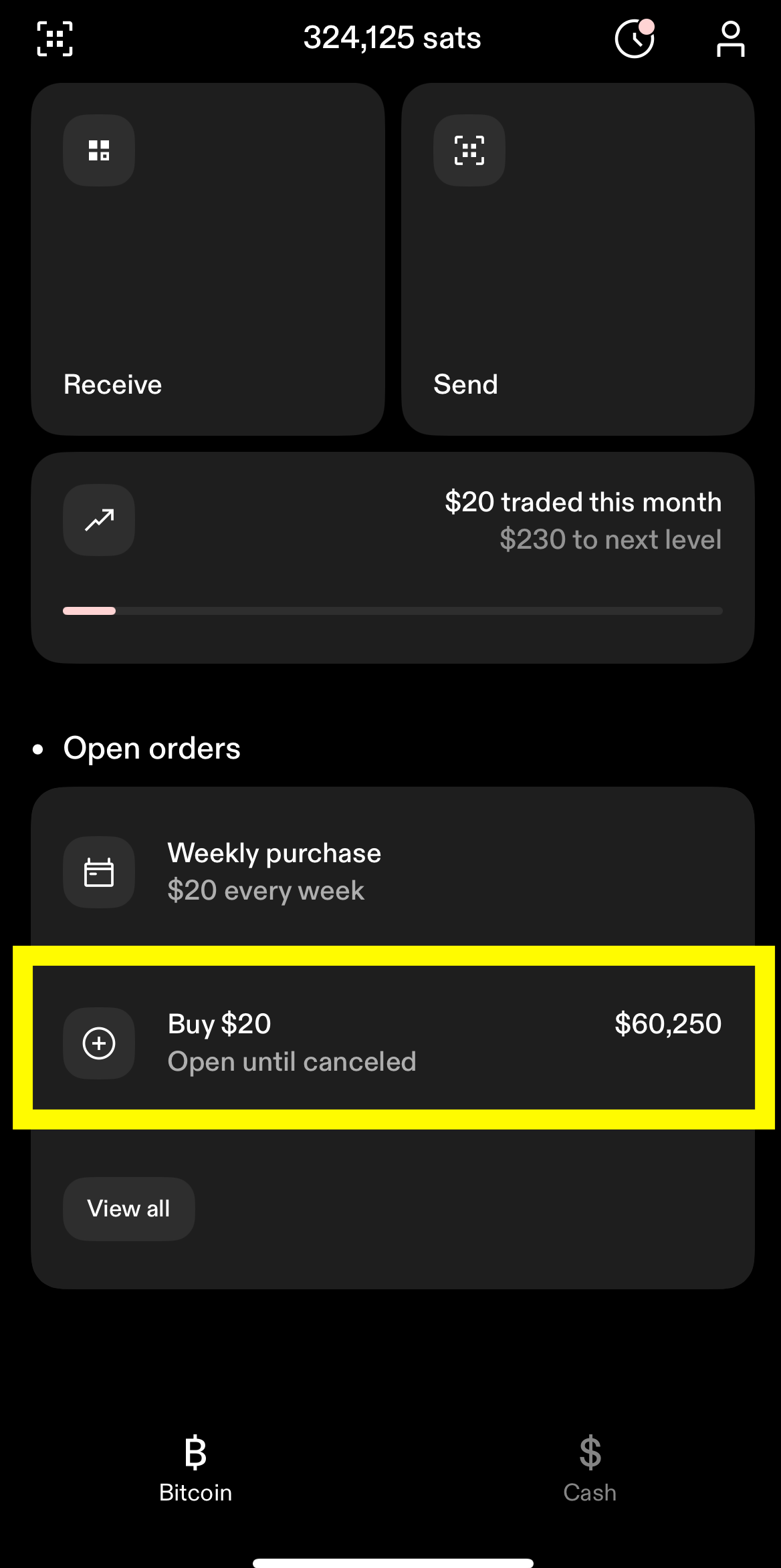This screenshot has width=781, height=1568.
Task: Open the Receive card
Action: (x=208, y=259)
